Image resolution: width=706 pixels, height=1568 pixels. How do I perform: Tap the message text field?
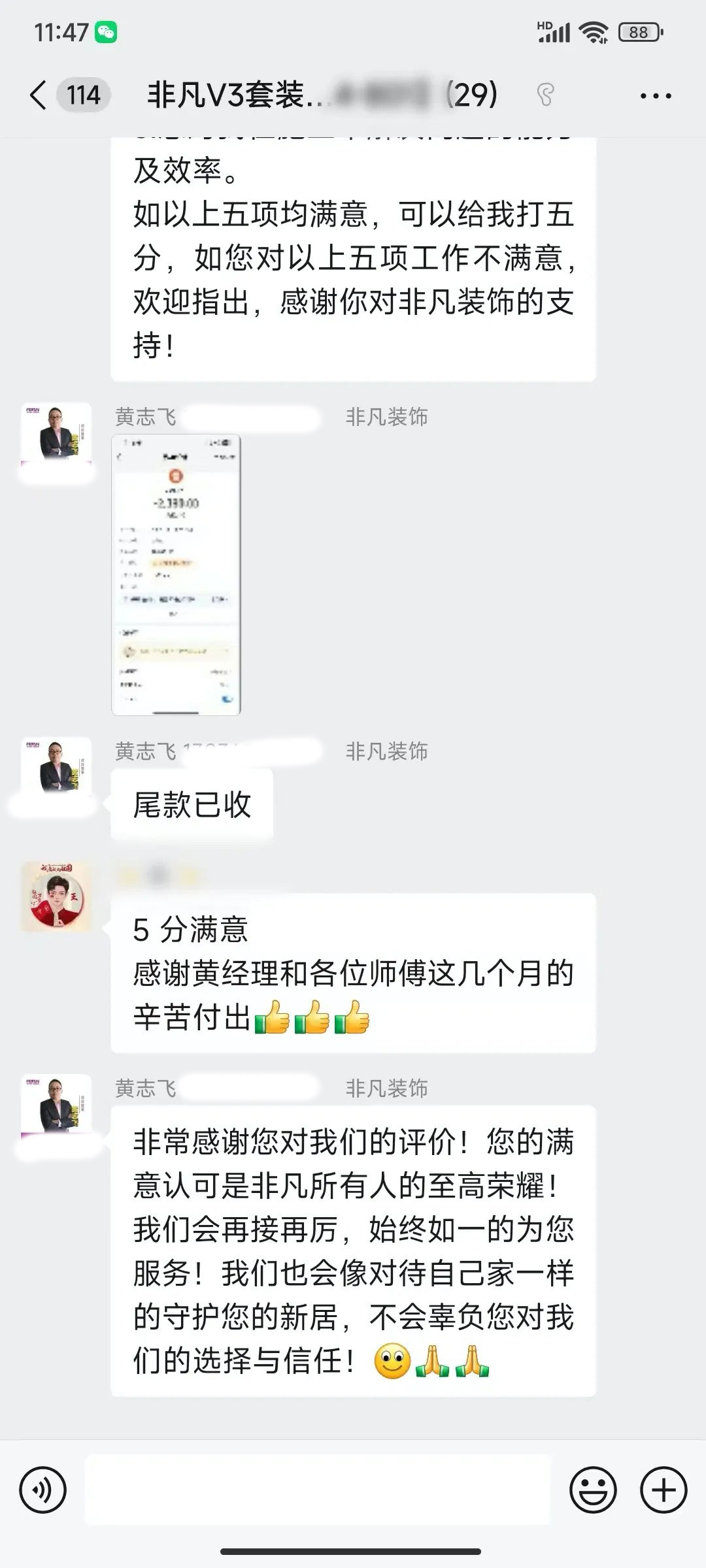coord(318,1490)
